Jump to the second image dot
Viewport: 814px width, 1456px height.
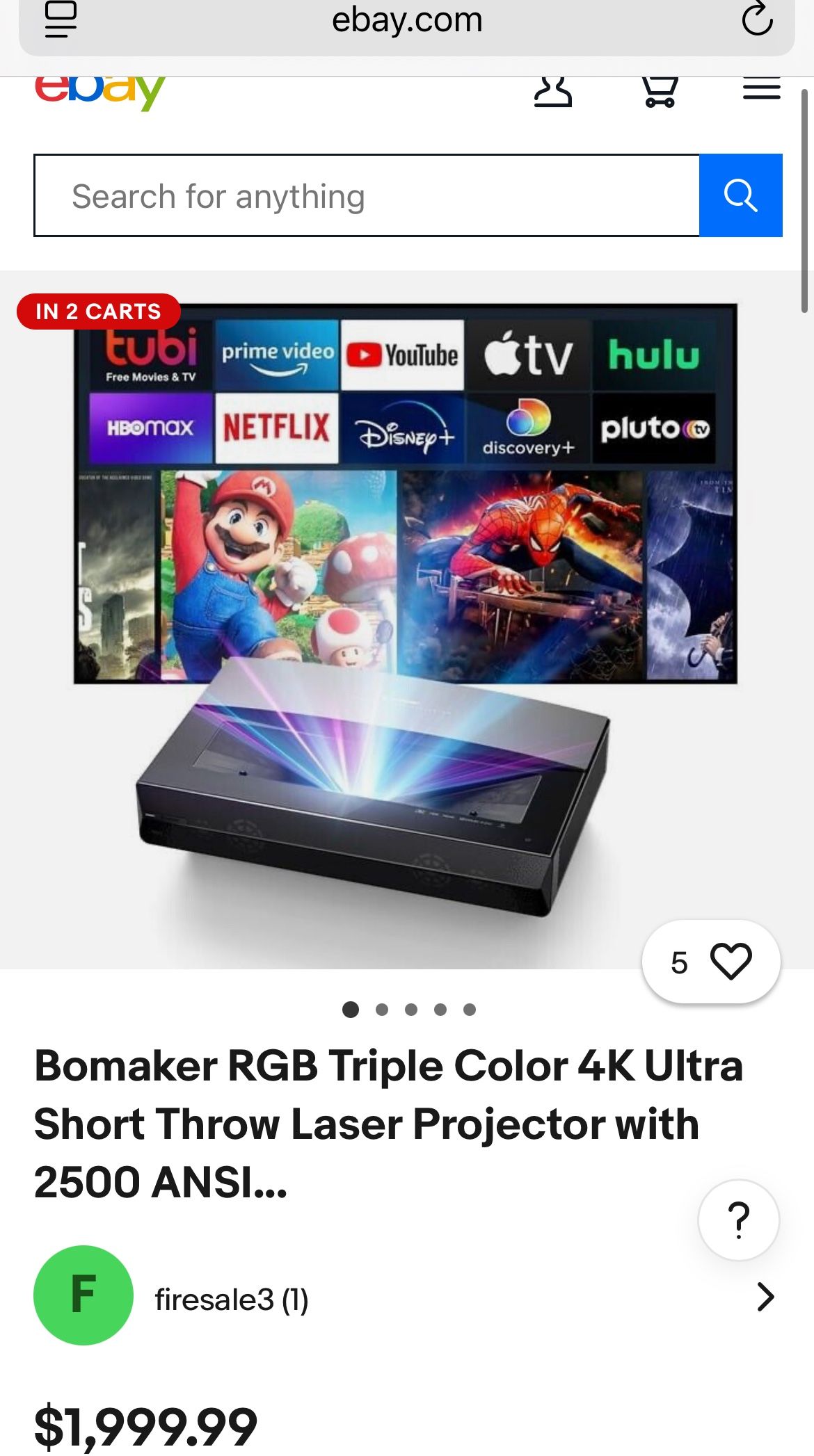pyautogui.click(x=381, y=1010)
